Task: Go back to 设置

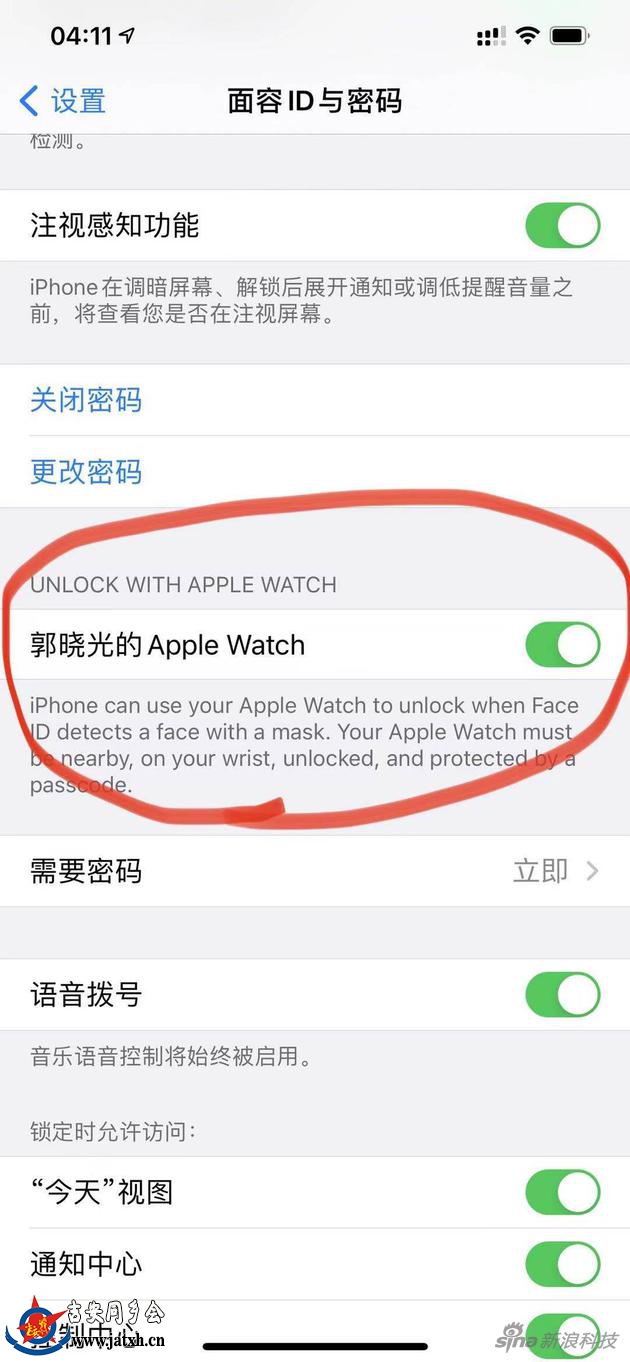Action: pyautogui.click(x=62, y=101)
